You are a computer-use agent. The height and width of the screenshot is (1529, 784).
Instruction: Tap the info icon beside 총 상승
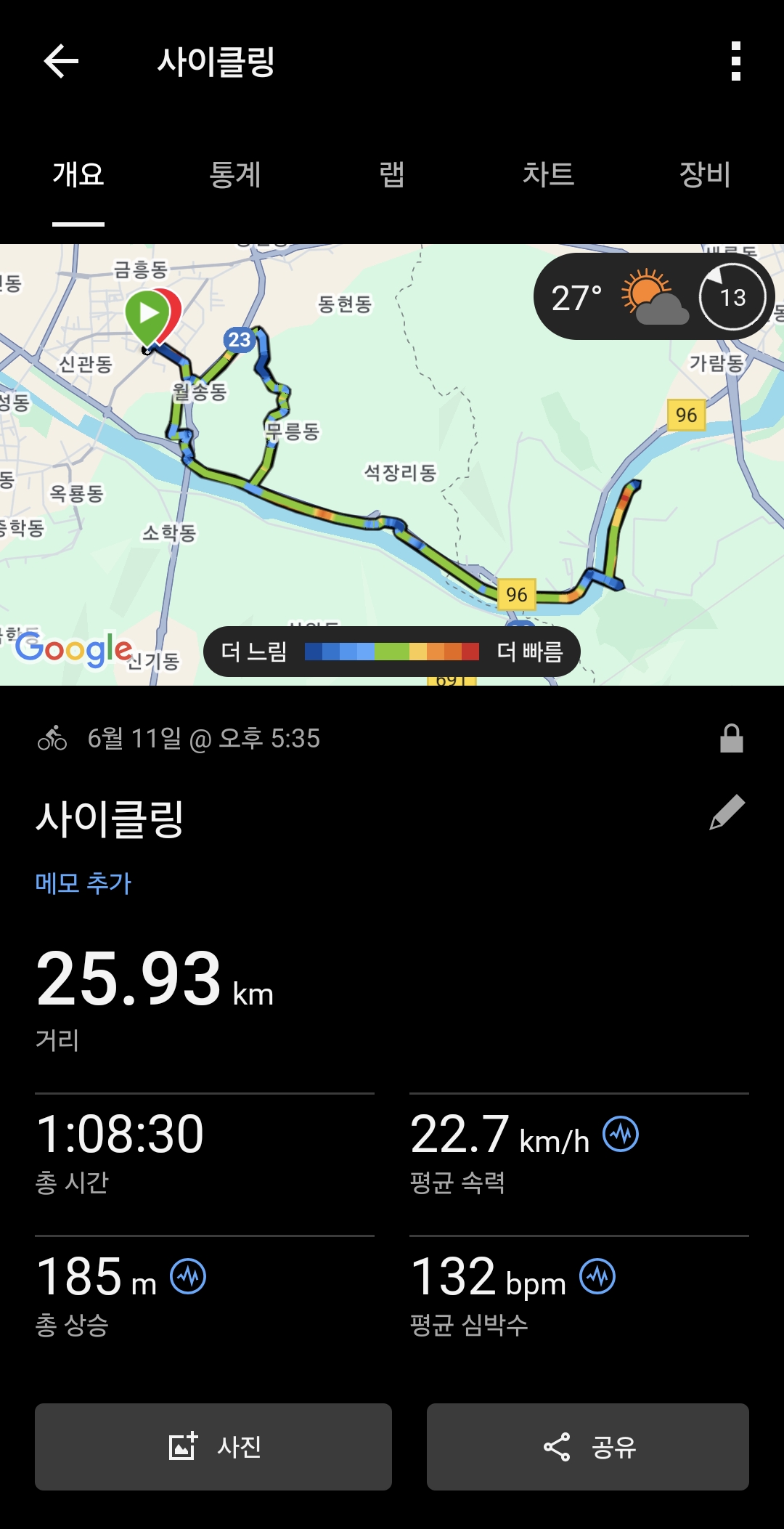click(188, 1276)
